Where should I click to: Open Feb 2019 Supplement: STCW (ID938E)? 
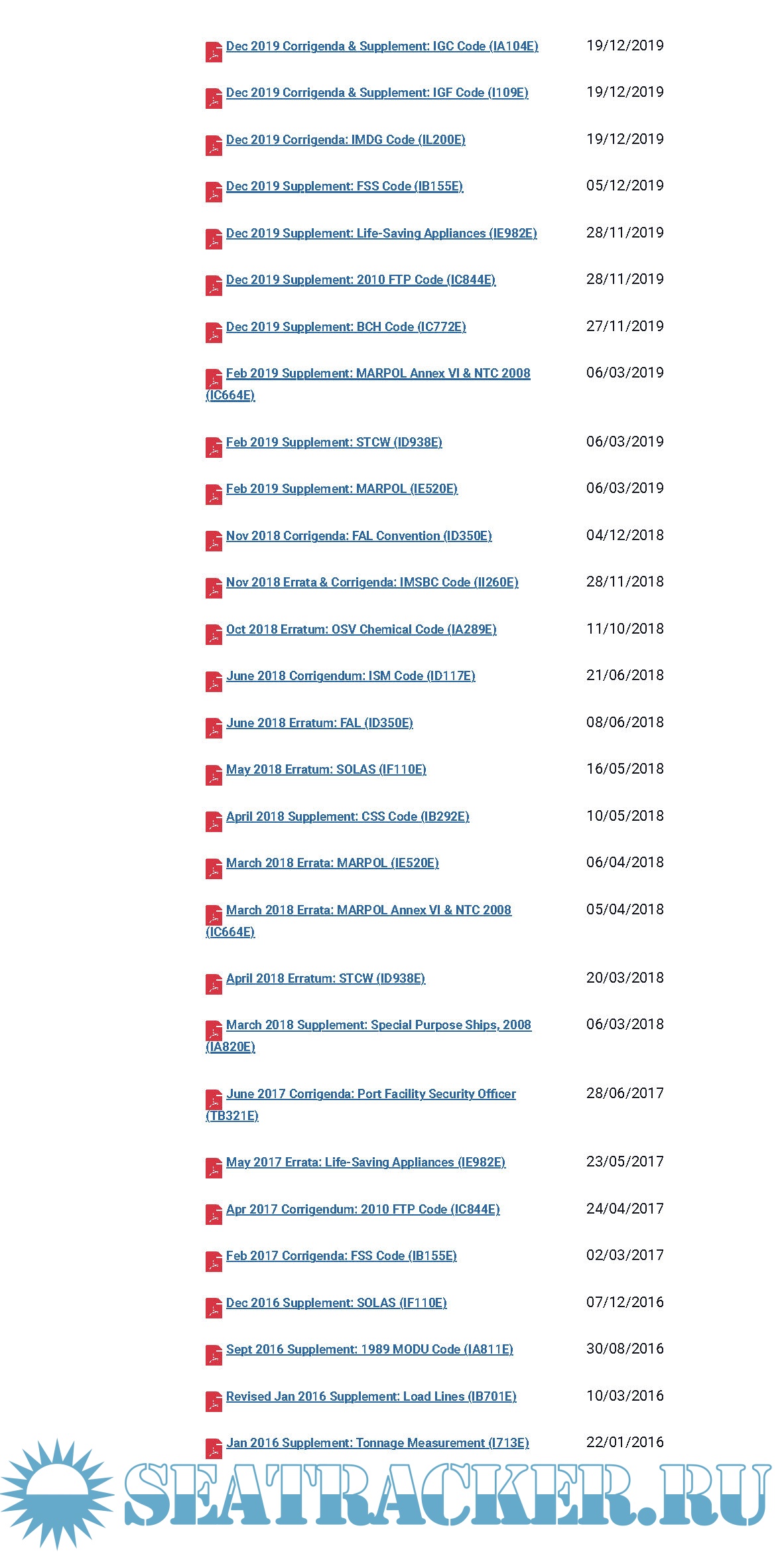tap(334, 443)
